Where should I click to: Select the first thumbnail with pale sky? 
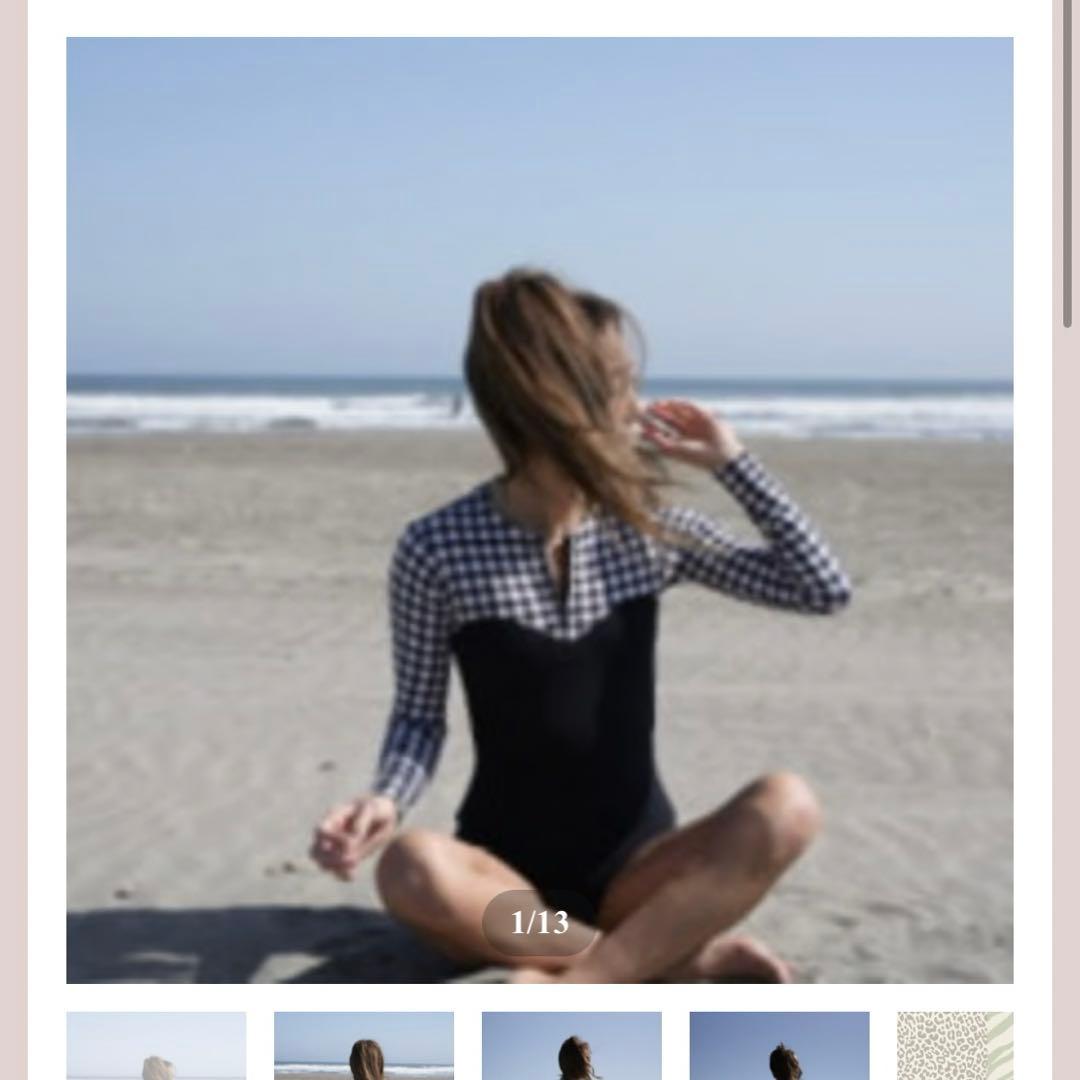[156, 1046]
